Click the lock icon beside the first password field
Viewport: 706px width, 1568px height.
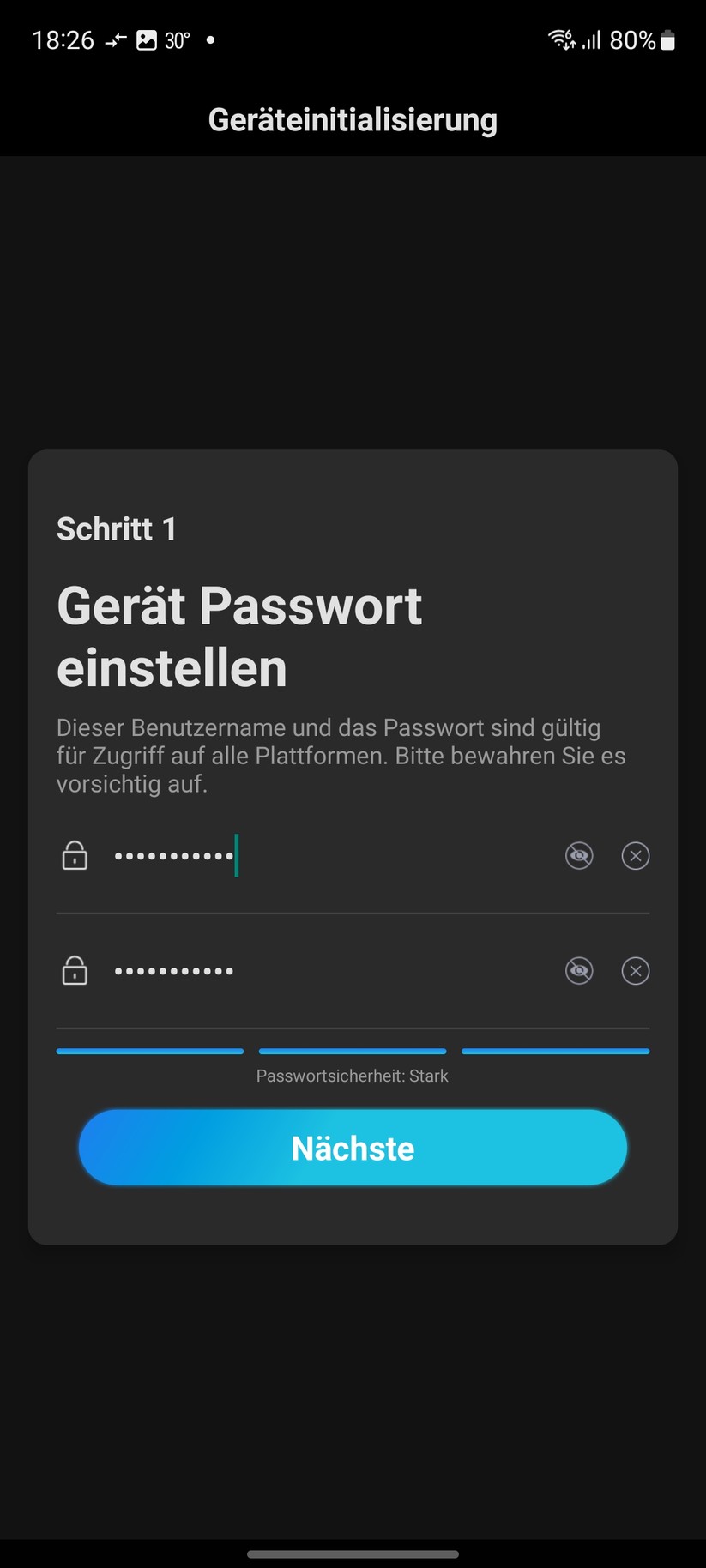(x=75, y=855)
